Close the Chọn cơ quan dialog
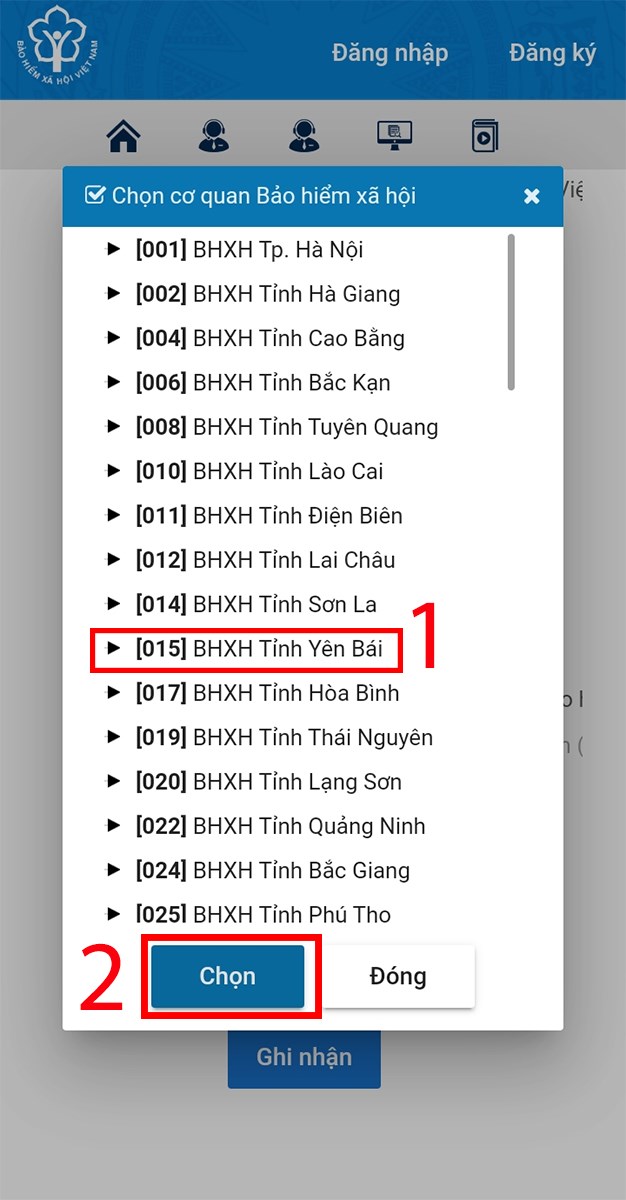Screen dimensions: 626x1200 tap(532, 196)
